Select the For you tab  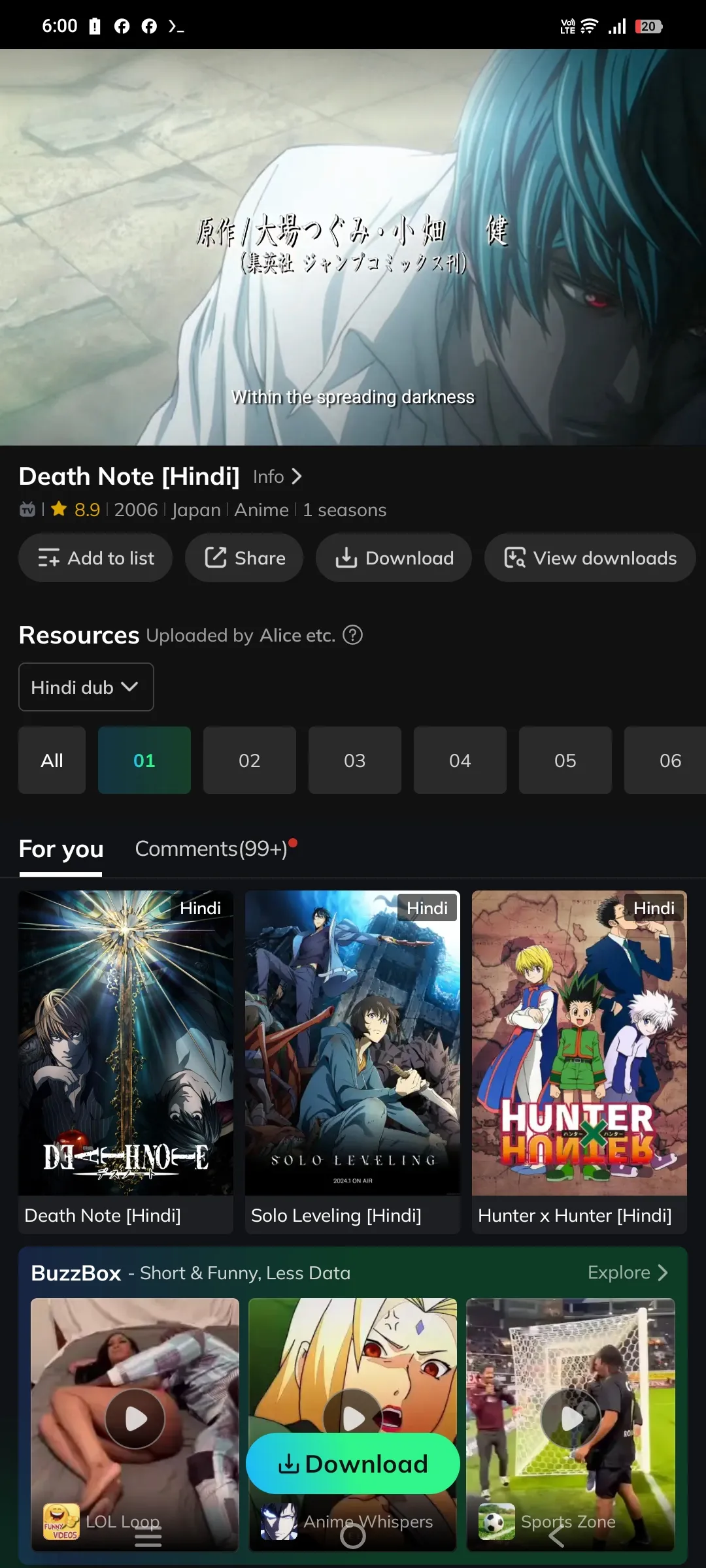coord(60,848)
